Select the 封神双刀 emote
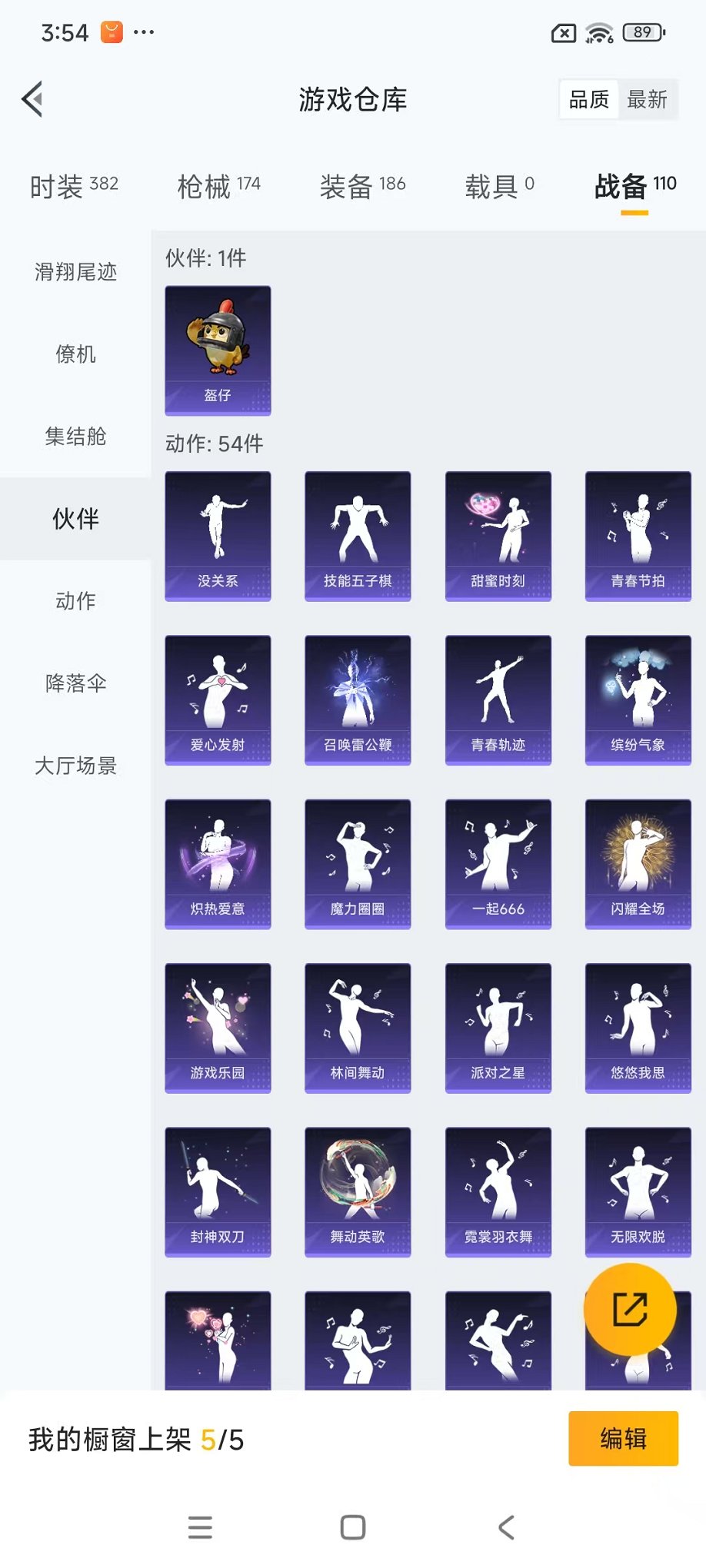This screenshot has width=706, height=1568. pyautogui.click(x=218, y=1190)
